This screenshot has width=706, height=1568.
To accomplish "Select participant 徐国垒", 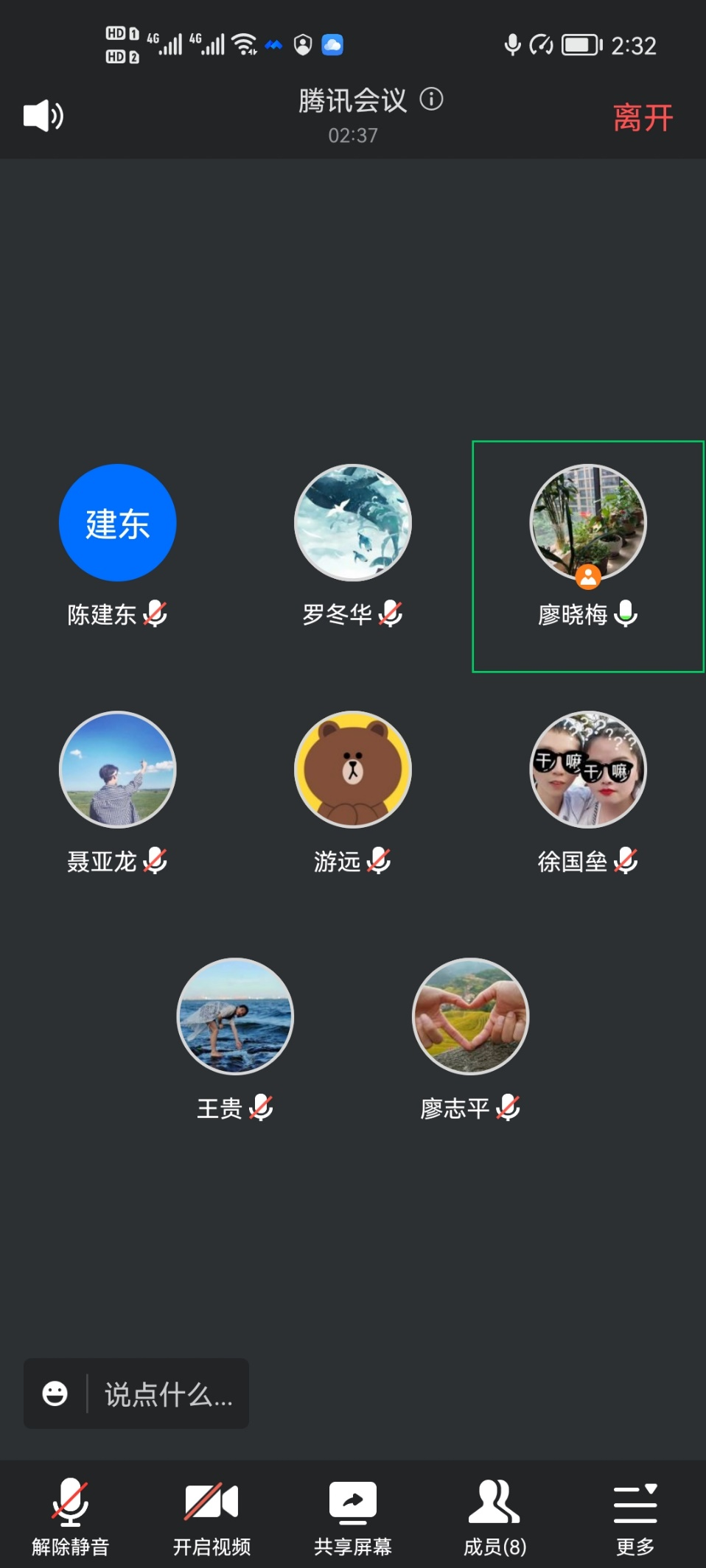I will click(x=587, y=770).
